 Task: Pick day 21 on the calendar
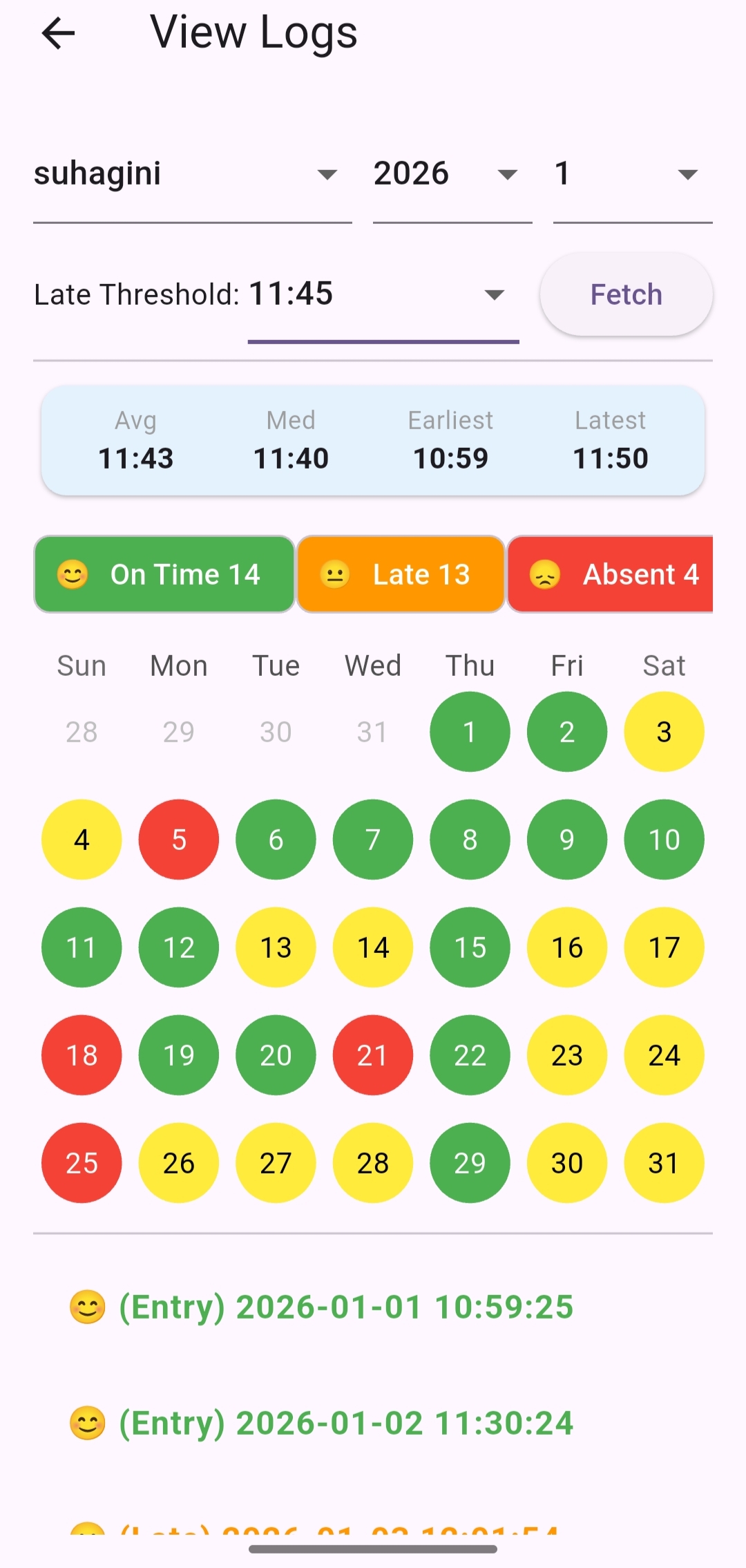pos(373,1055)
